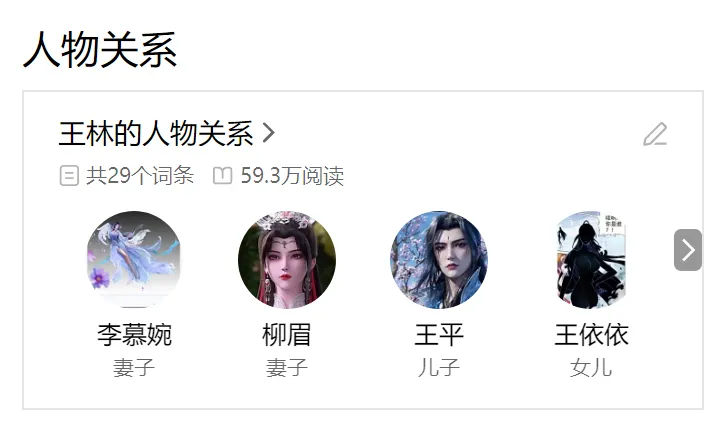The width and height of the screenshot is (721, 427).
Task: Open 李慕婉's character profile
Action: coord(134,260)
